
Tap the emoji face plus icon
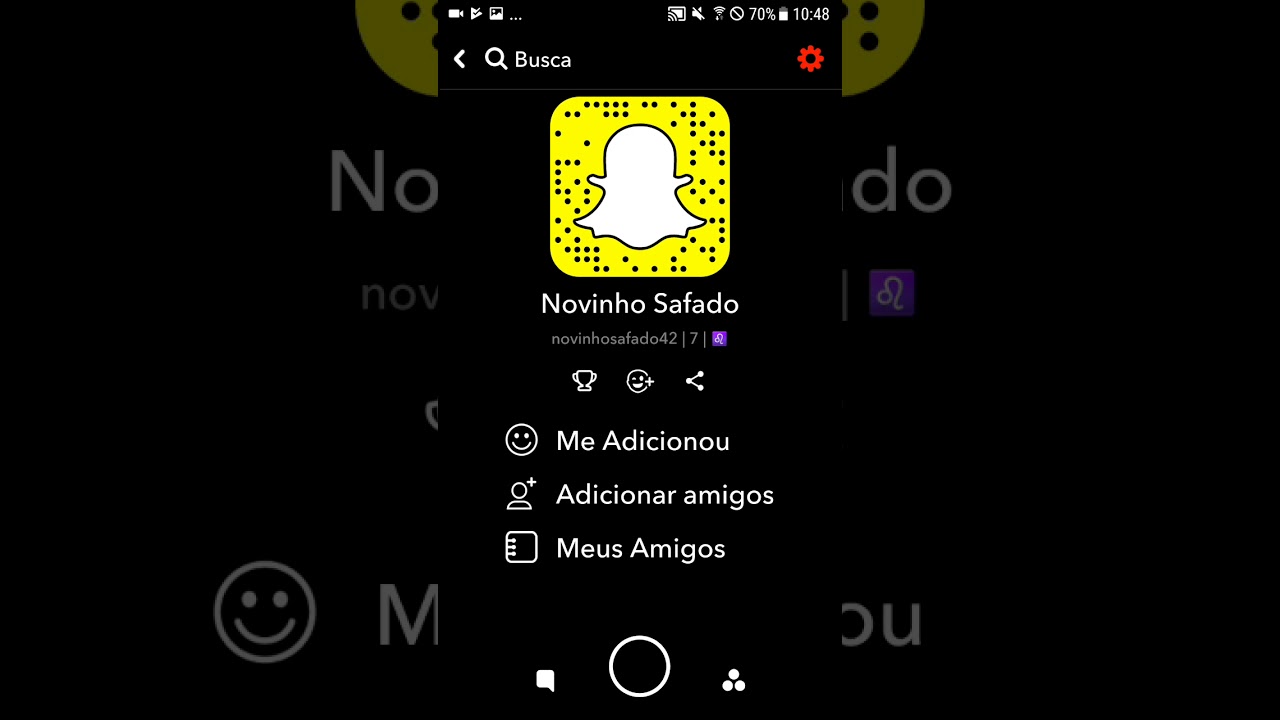click(640, 381)
